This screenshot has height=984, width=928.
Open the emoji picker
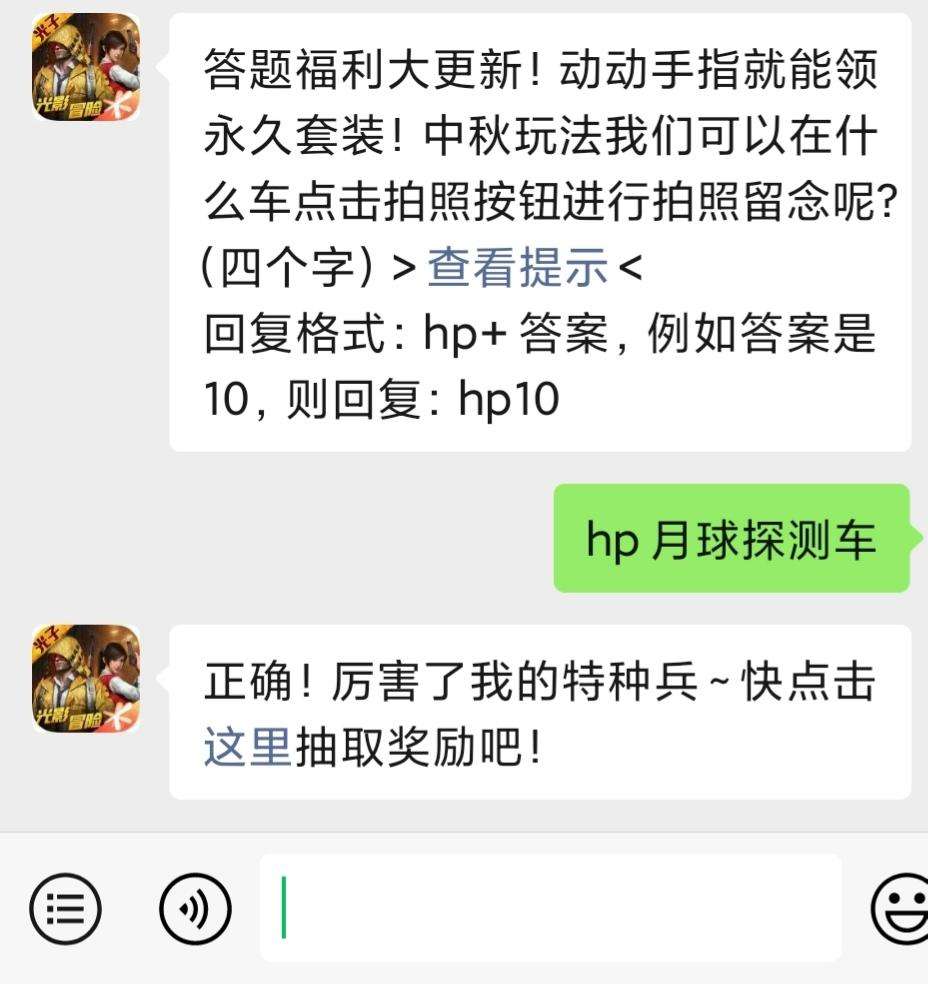click(900, 908)
